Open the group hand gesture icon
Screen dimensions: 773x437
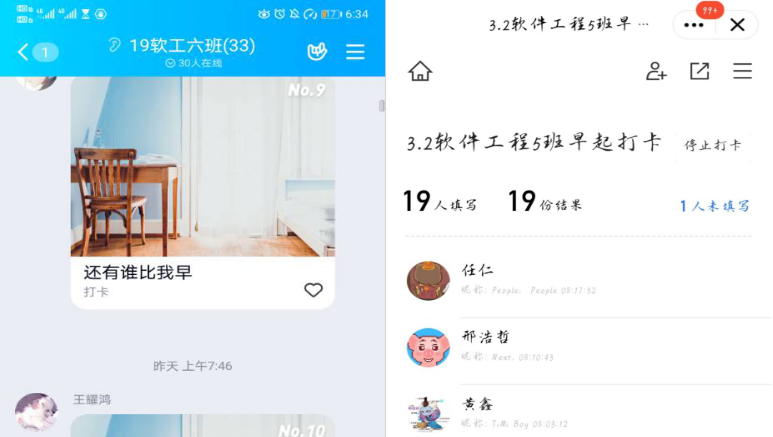317,52
